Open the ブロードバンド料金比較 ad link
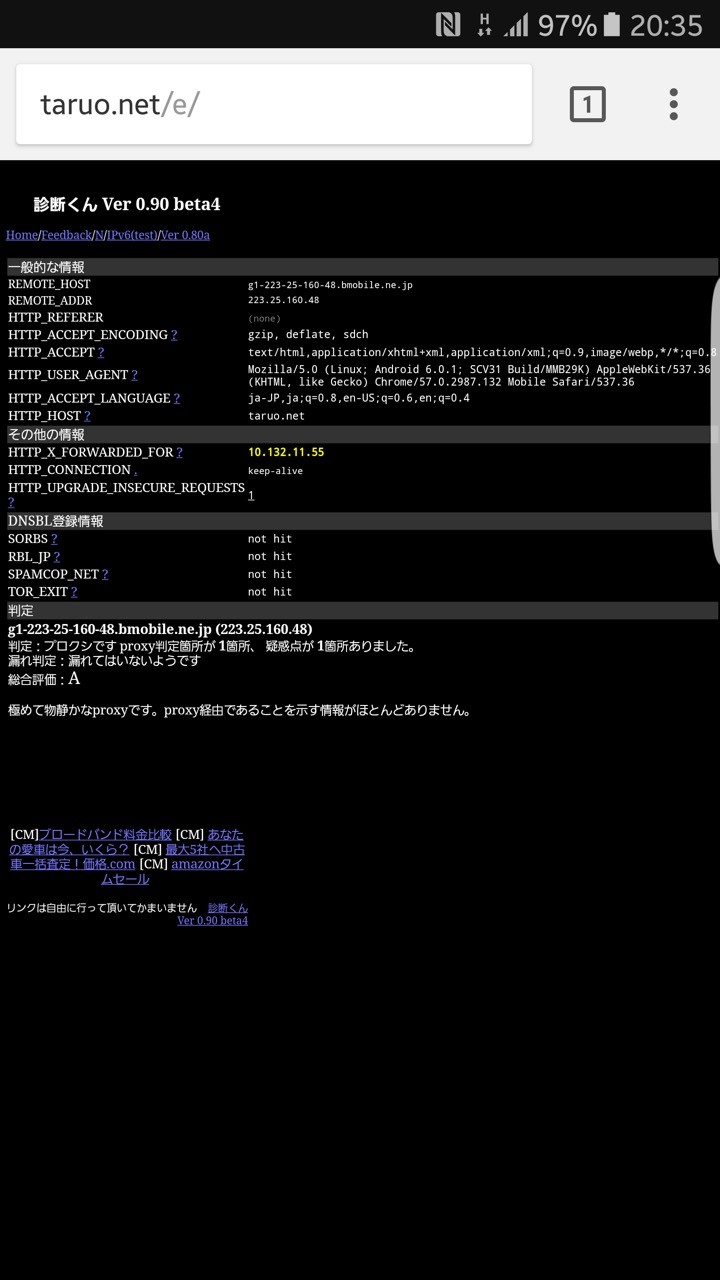The height and width of the screenshot is (1280, 720). click(x=105, y=834)
